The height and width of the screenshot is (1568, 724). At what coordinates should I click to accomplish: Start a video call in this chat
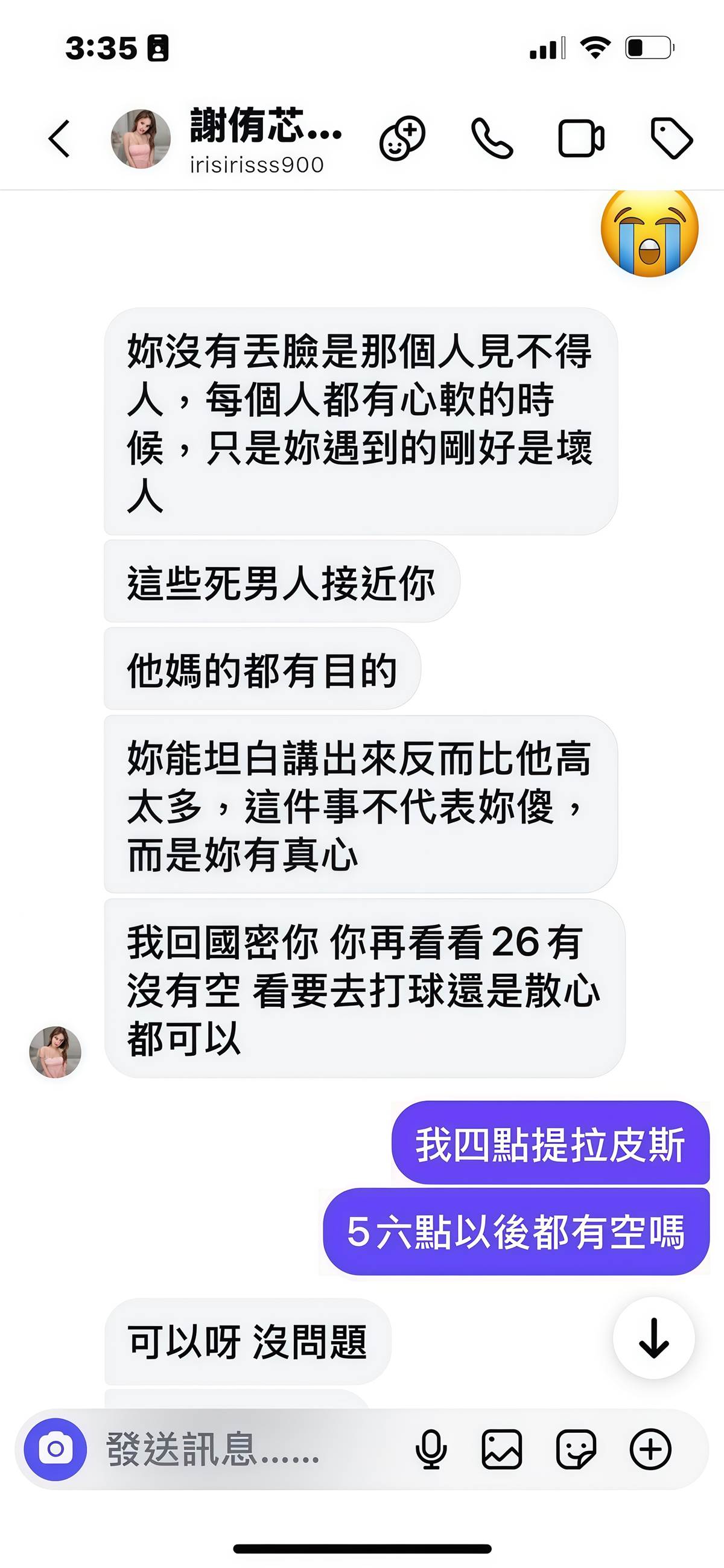(581, 139)
